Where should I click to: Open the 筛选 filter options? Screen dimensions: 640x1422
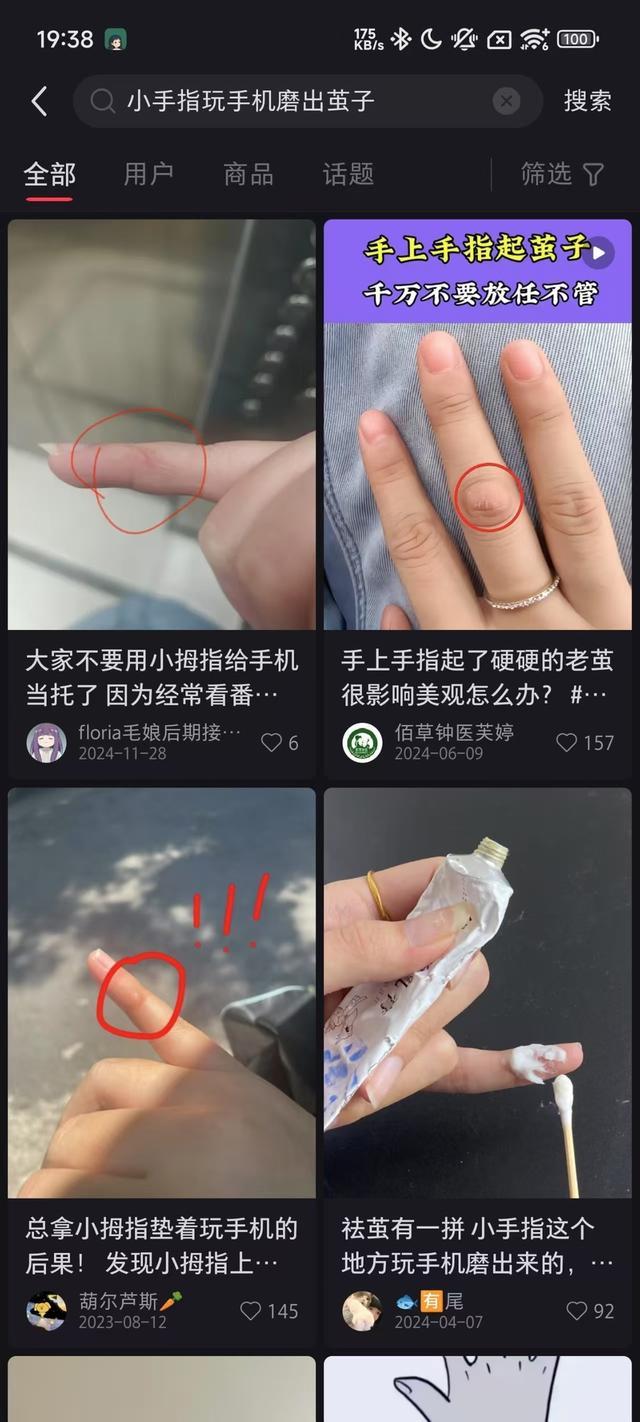562,175
